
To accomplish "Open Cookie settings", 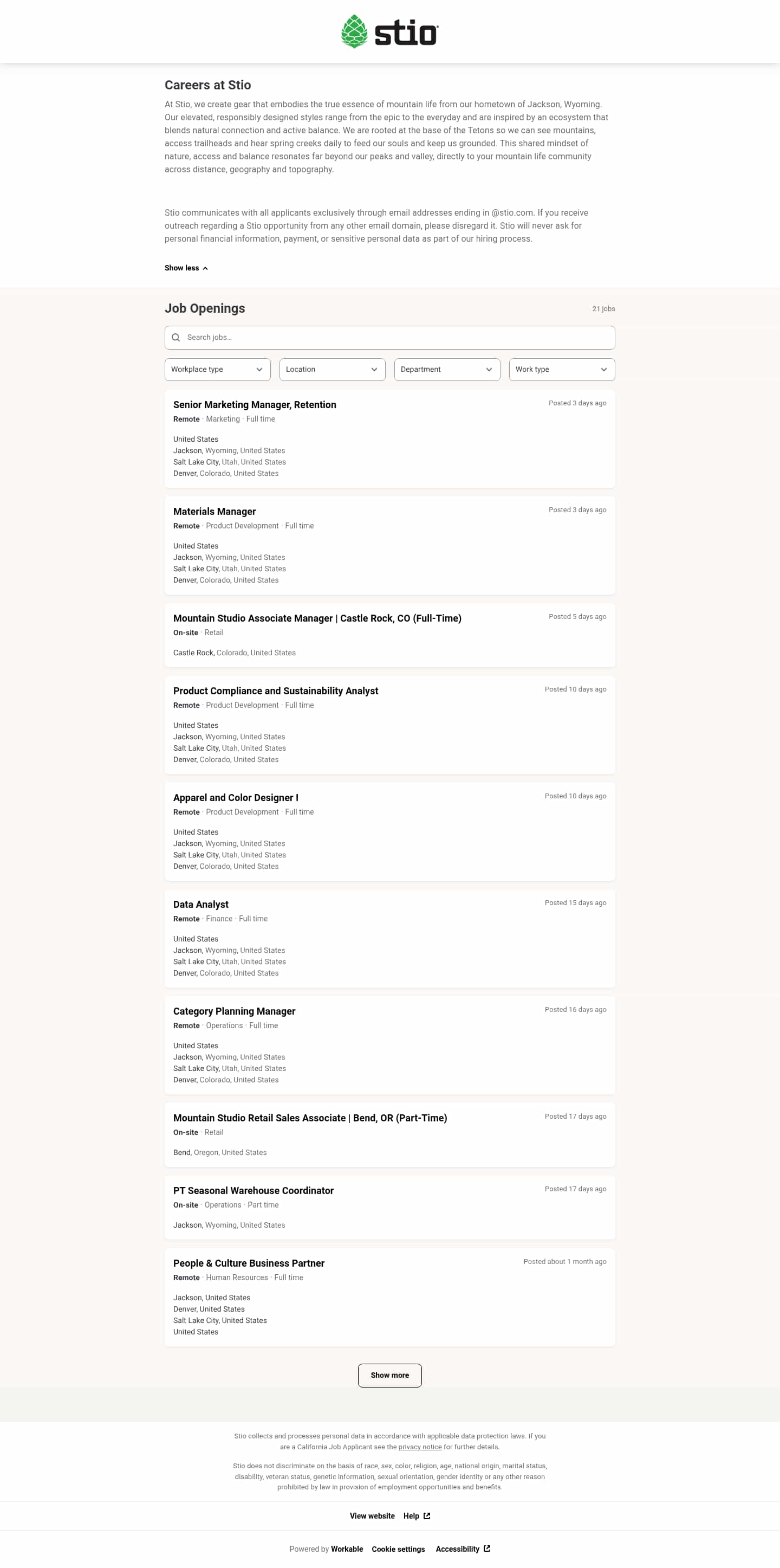I will point(398,1549).
